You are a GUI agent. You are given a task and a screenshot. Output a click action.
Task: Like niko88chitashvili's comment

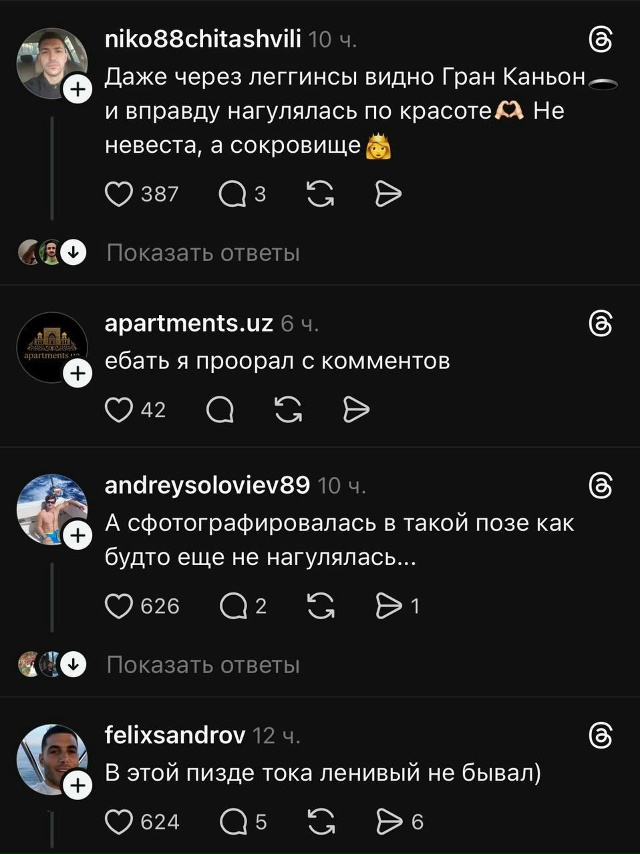click(120, 194)
